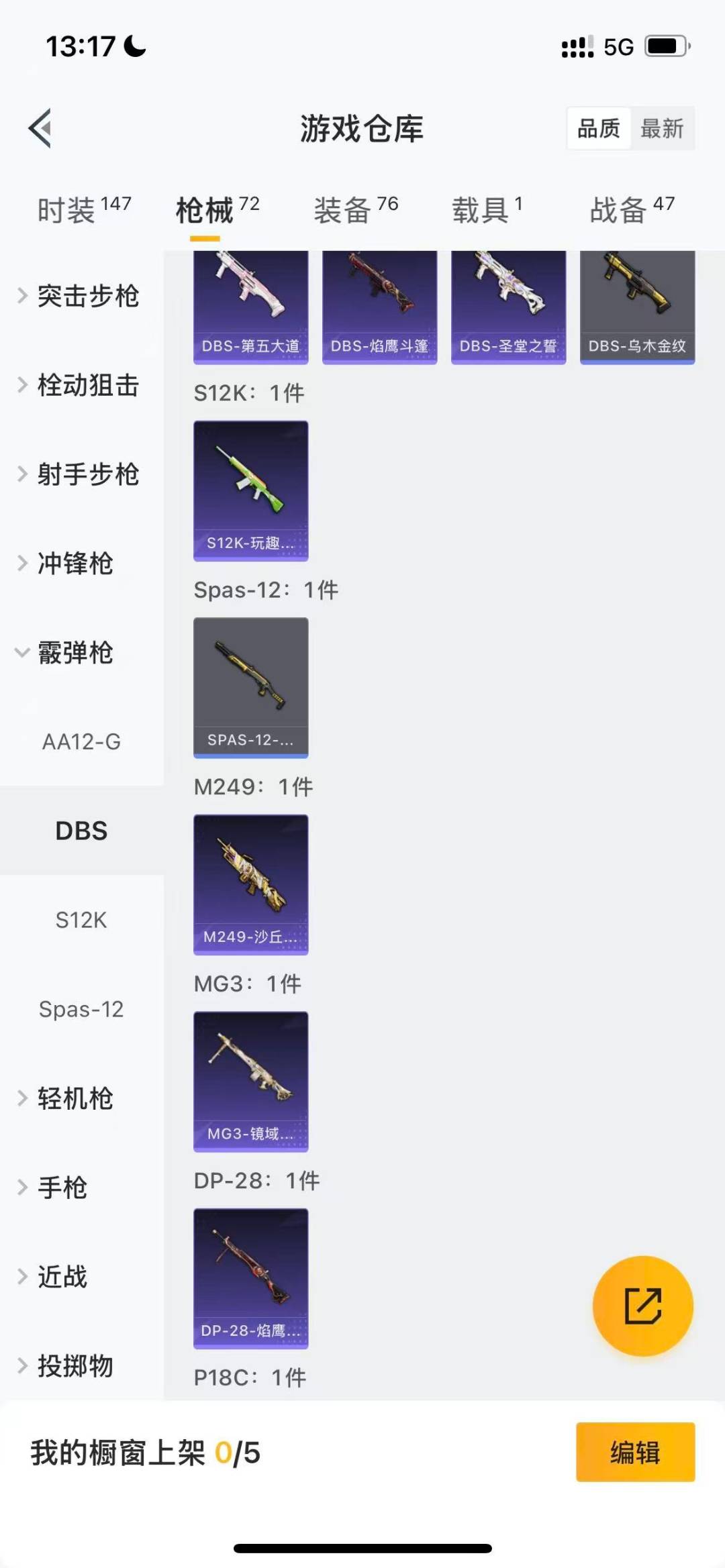Expand the 突击步枪 category
725x1568 pixels.
pos(87,297)
